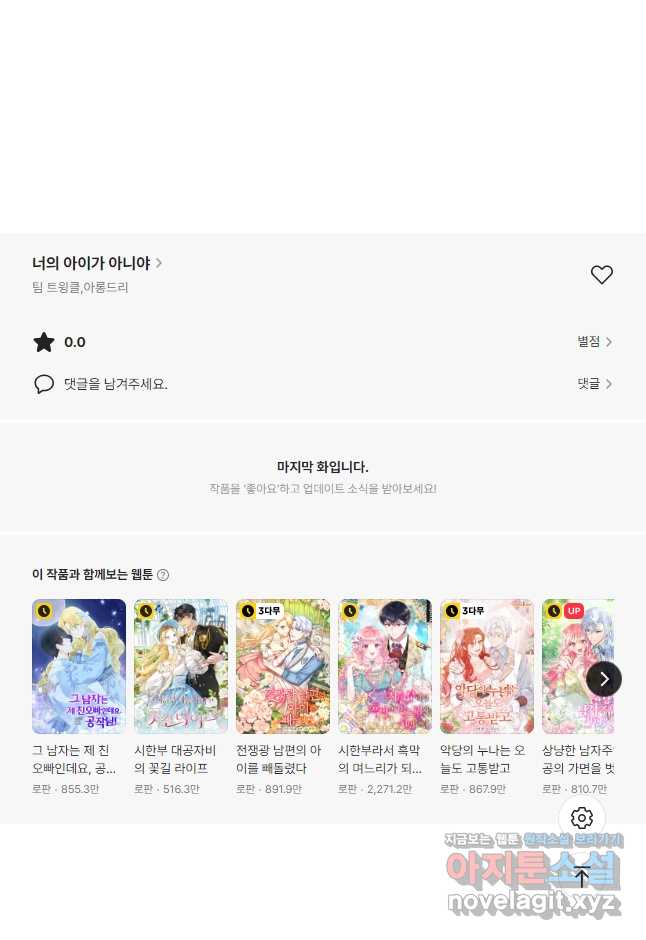Open webtoon 시한부라서 흑막의 며느리가 되었다
646x940 pixels.
(x=384, y=666)
